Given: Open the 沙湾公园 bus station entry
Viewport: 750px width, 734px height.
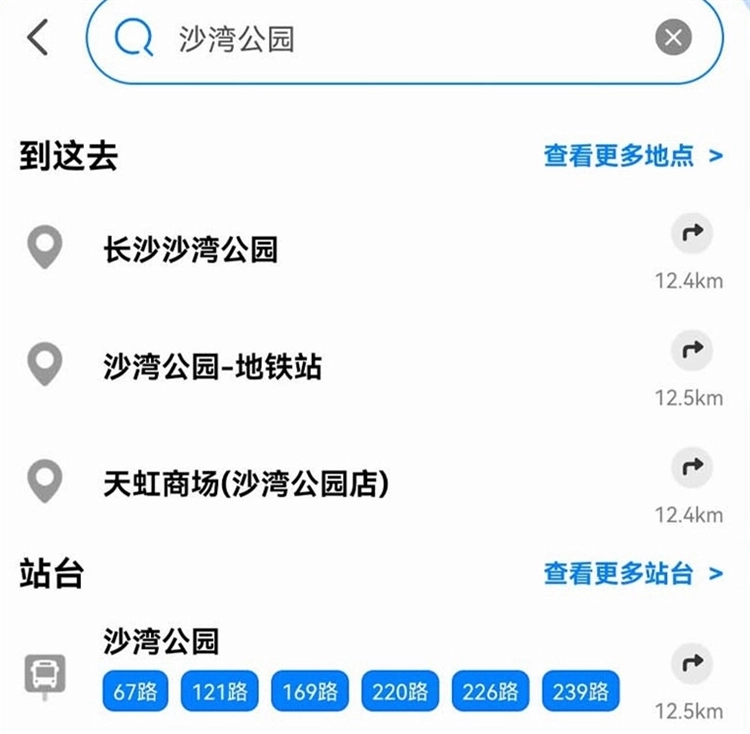Looking at the screenshot, I should pos(161,642).
